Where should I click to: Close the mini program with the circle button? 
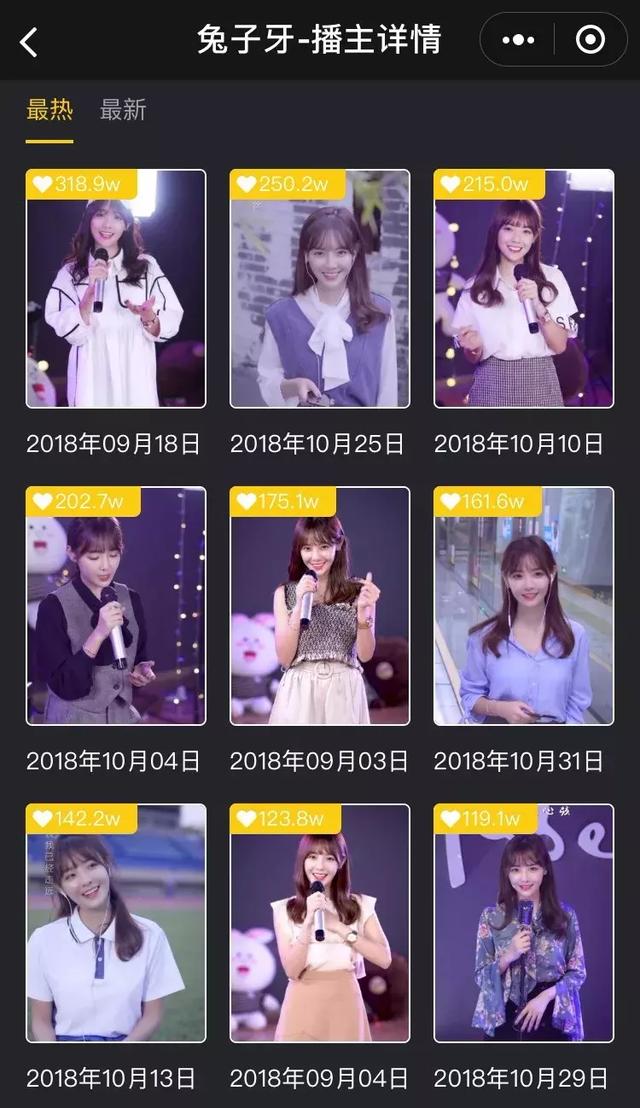pyautogui.click(x=590, y=40)
